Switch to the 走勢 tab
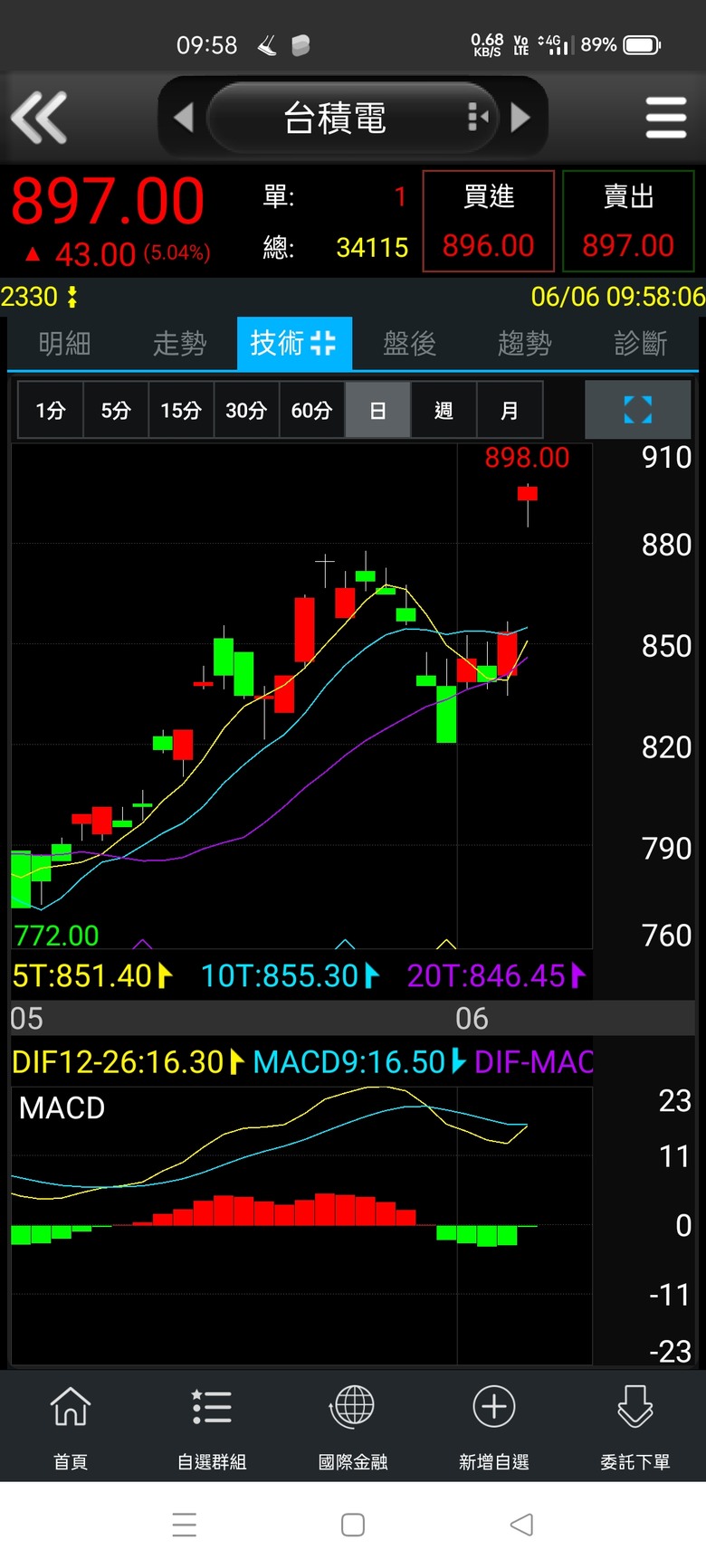The image size is (706, 1568). (x=179, y=344)
